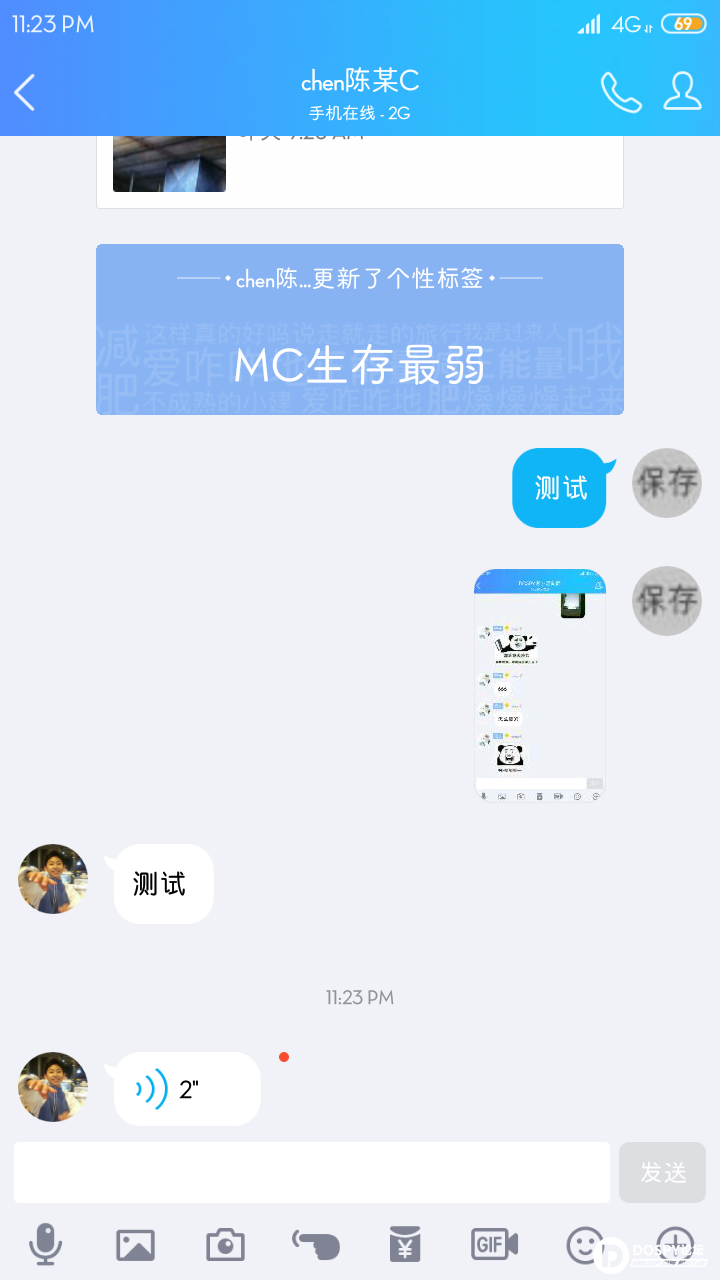Tap the 发送 send button

pyautogui.click(x=662, y=1172)
